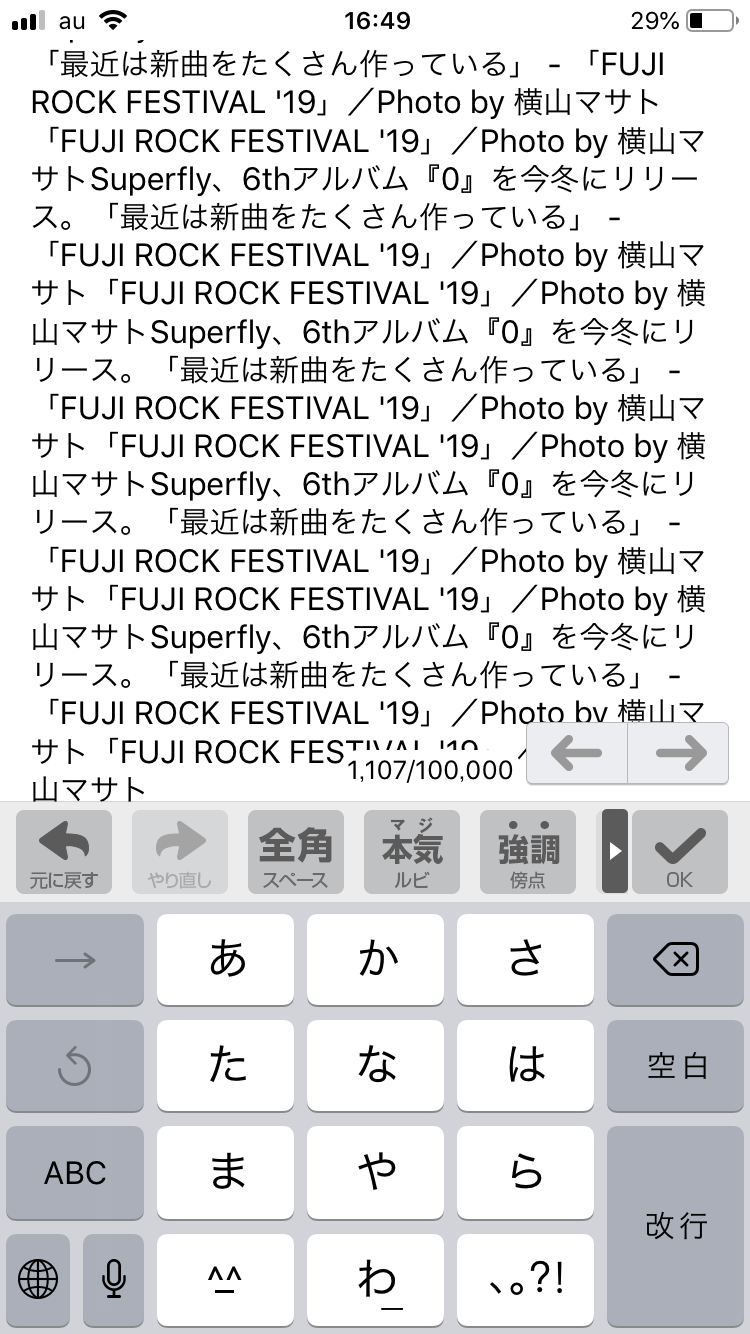Open the globe keyboard switcher

(39, 1278)
